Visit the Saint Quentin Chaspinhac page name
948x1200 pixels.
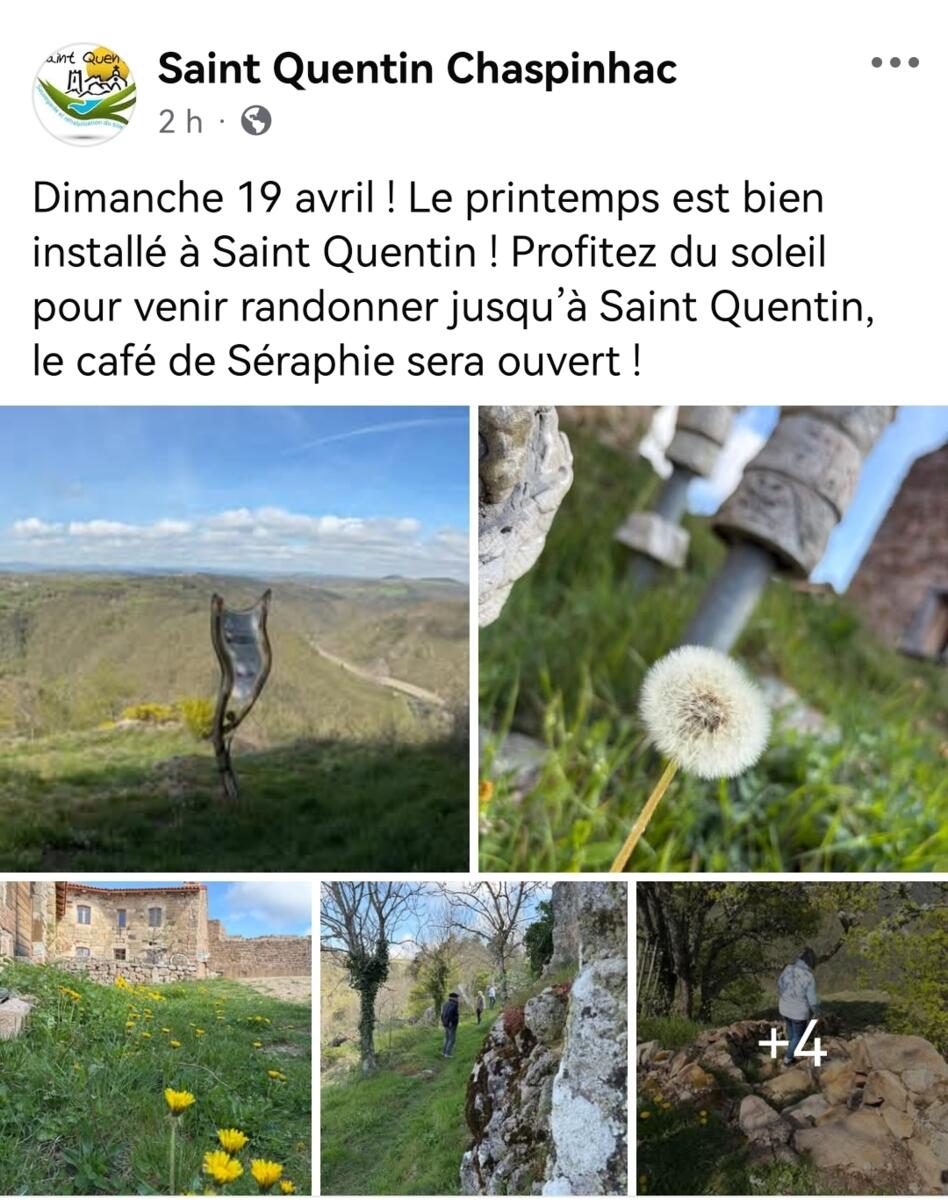[x=417, y=69]
